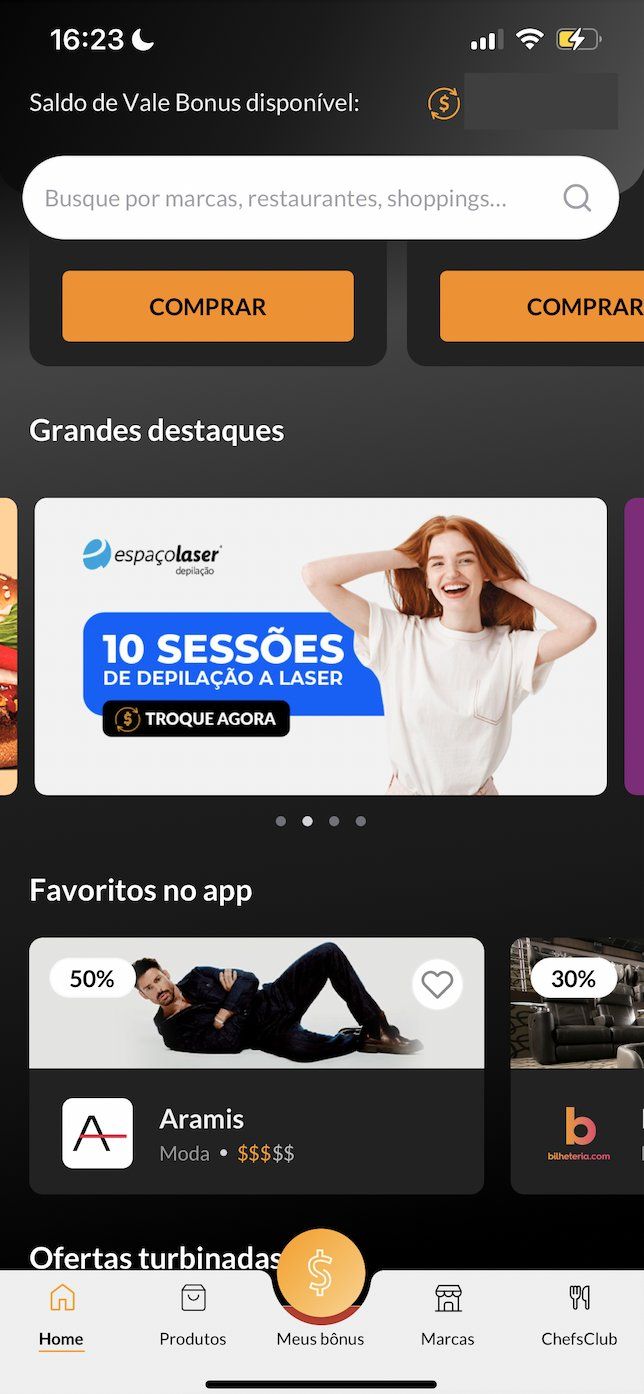Switch to the Marcas tab

pos(448,1315)
